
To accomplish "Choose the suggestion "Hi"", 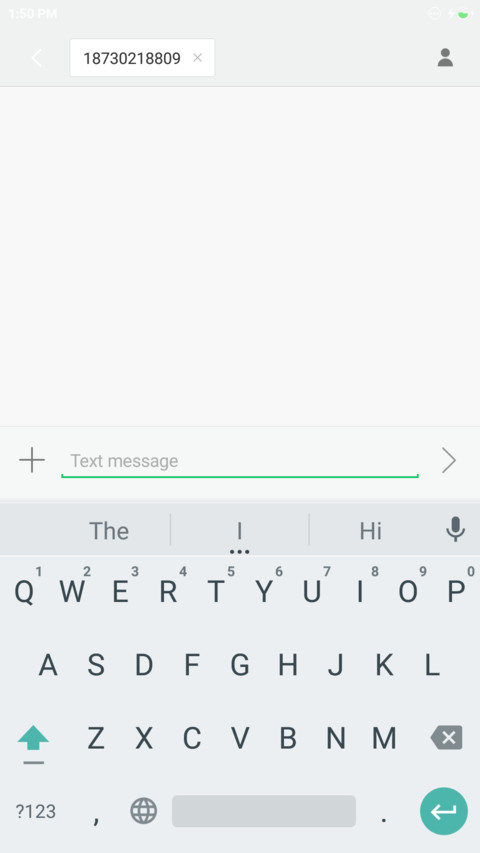I will pyautogui.click(x=371, y=531).
